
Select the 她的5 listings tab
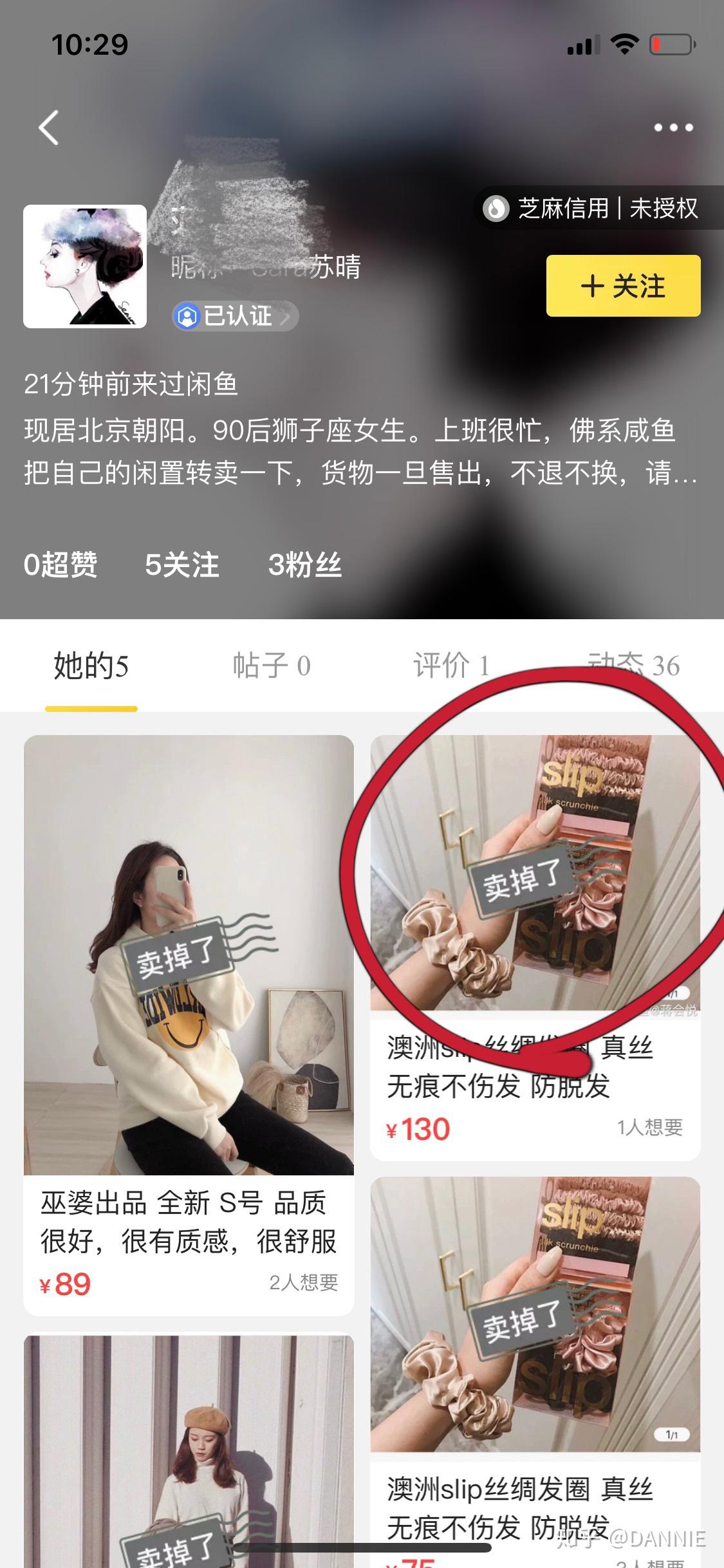pos(91,666)
